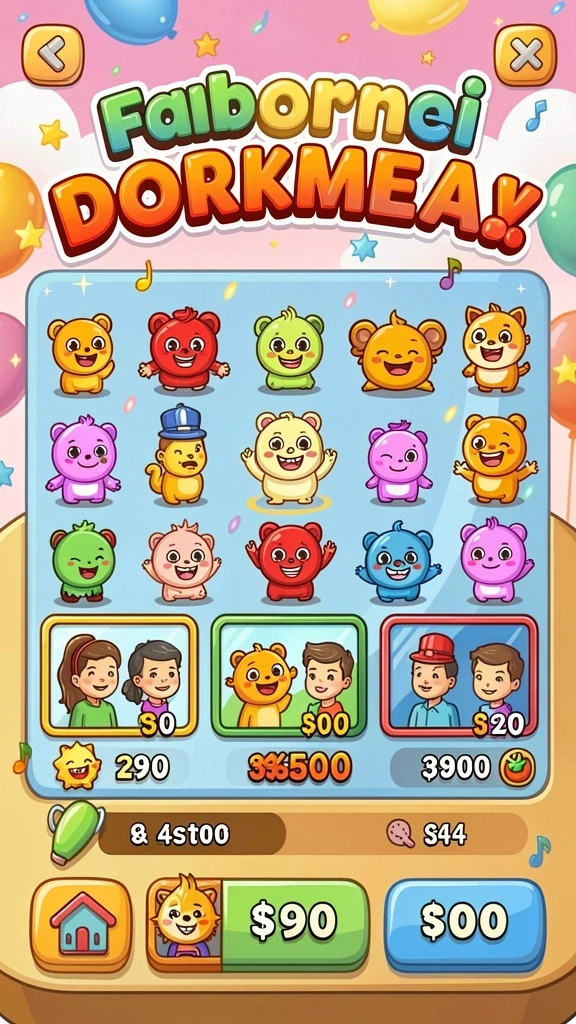Go back with the arrow button
Screen dimensions: 576x1024
click(53, 56)
